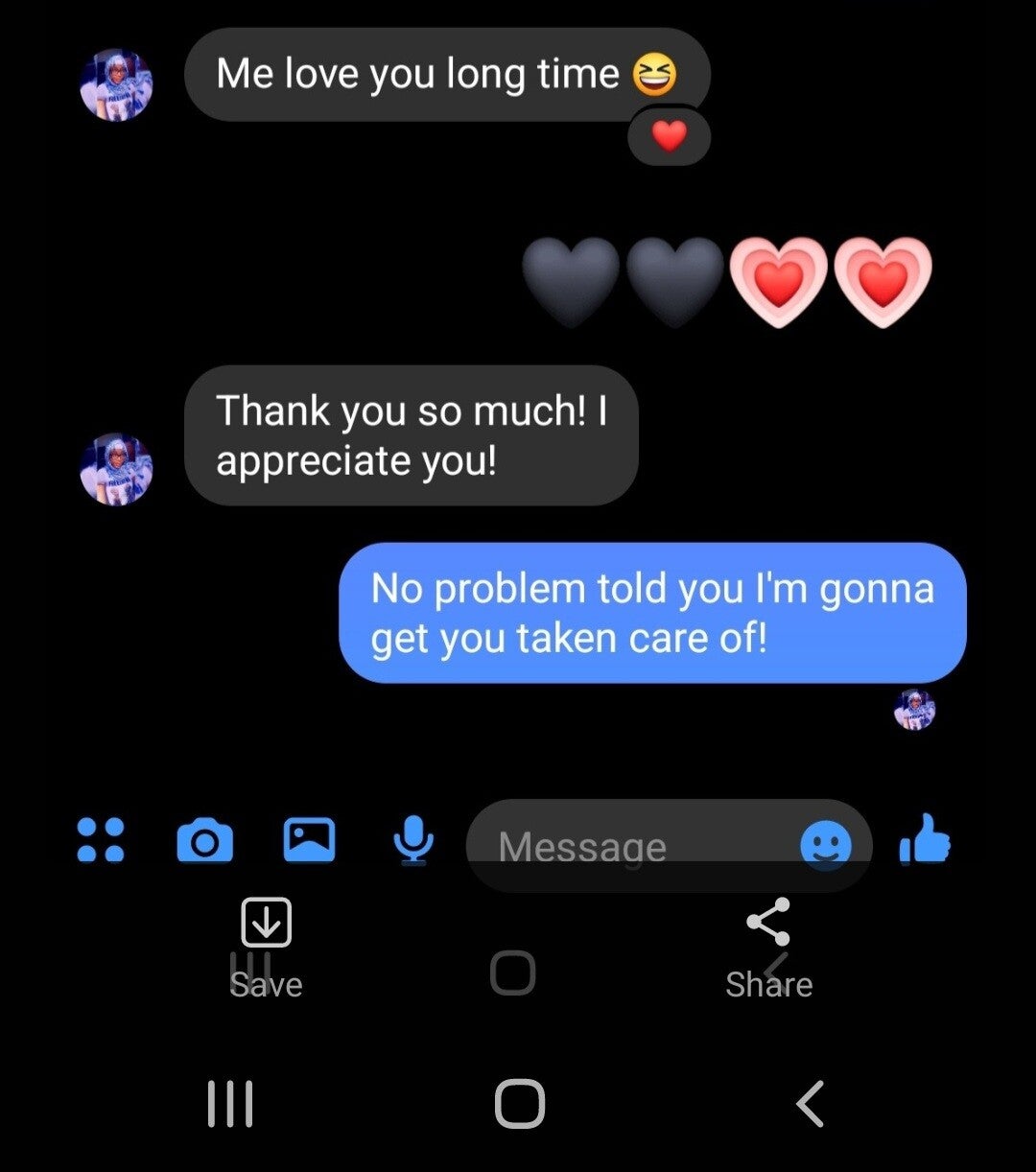The width and height of the screenshot is (1036, 1172).
Task: Open the four-dot more options menu
Action: [101, 840]
